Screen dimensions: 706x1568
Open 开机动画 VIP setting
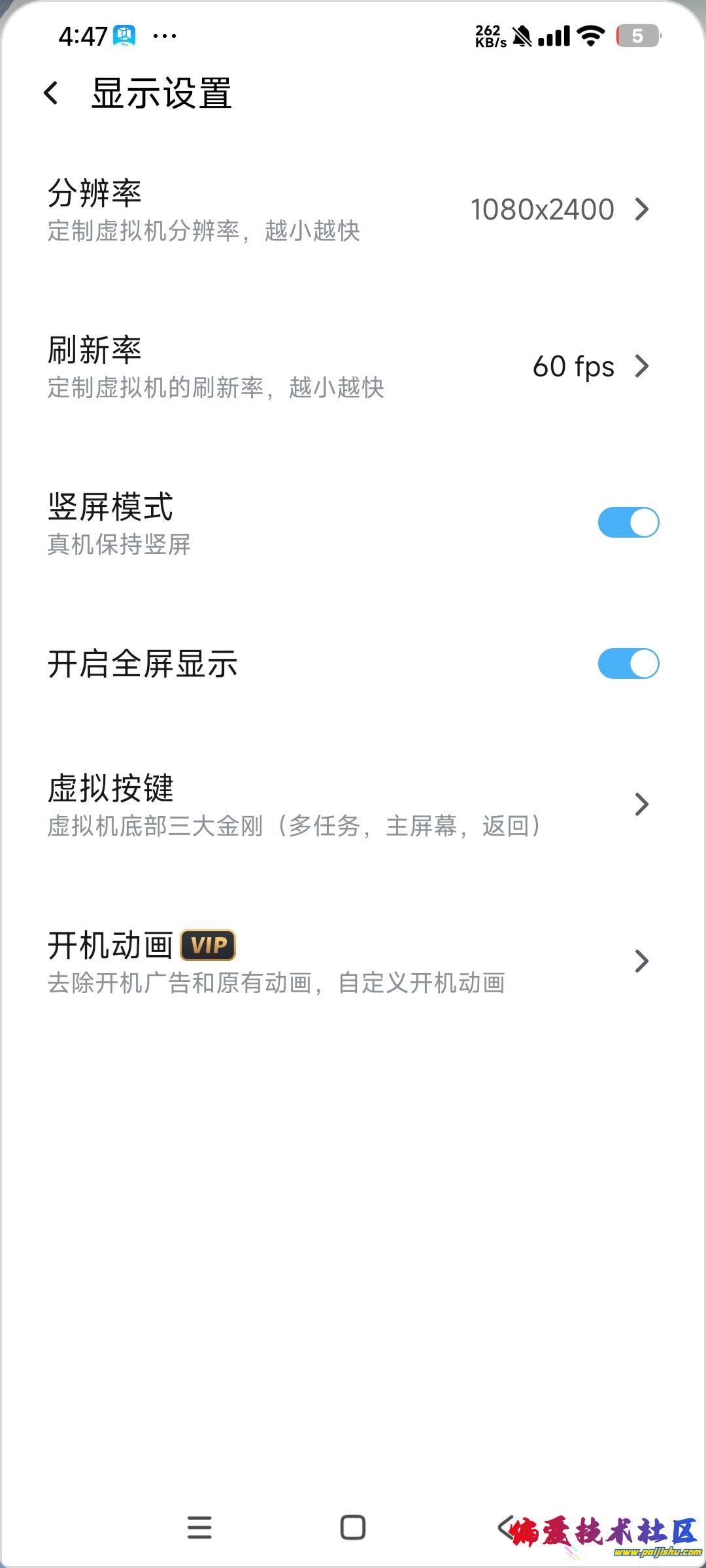point(353,962)
